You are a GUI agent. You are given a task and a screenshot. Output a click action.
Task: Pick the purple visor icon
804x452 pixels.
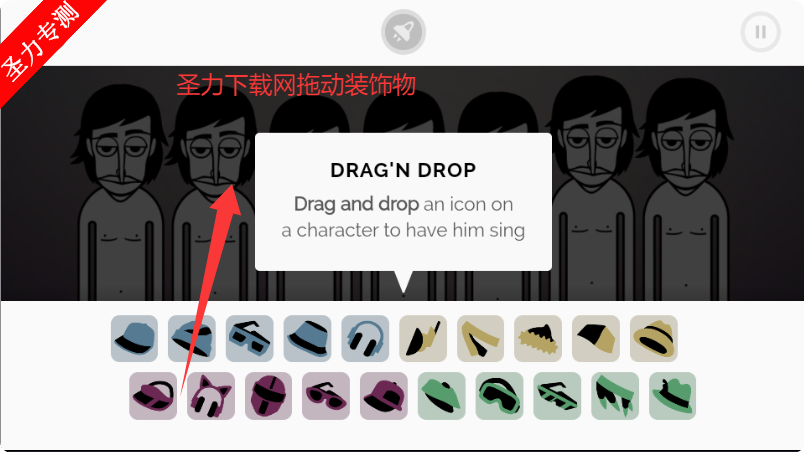[x=153, y=396]
